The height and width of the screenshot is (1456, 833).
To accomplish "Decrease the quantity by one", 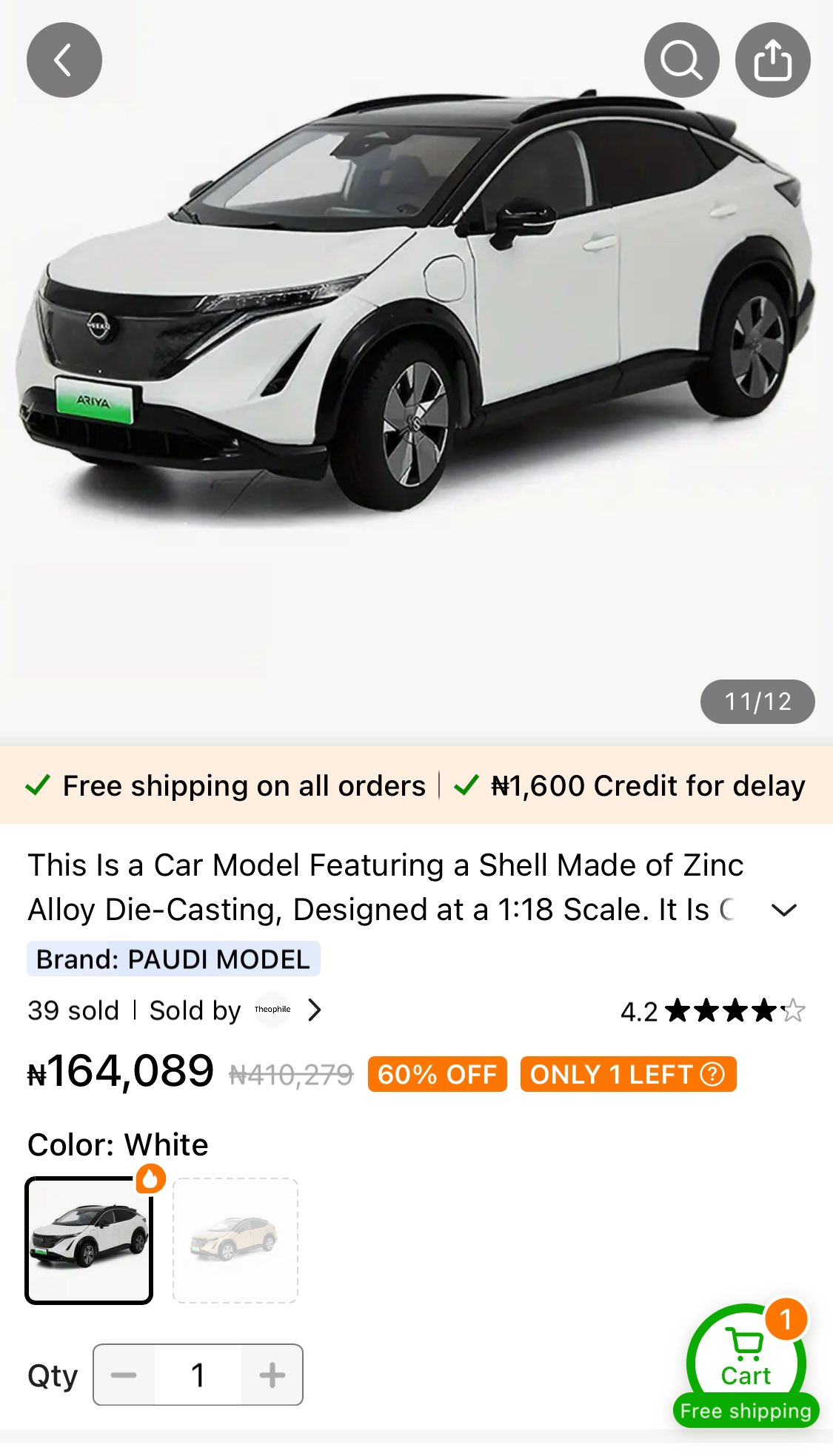I will pyautogui.click(x=124, y=1375).
